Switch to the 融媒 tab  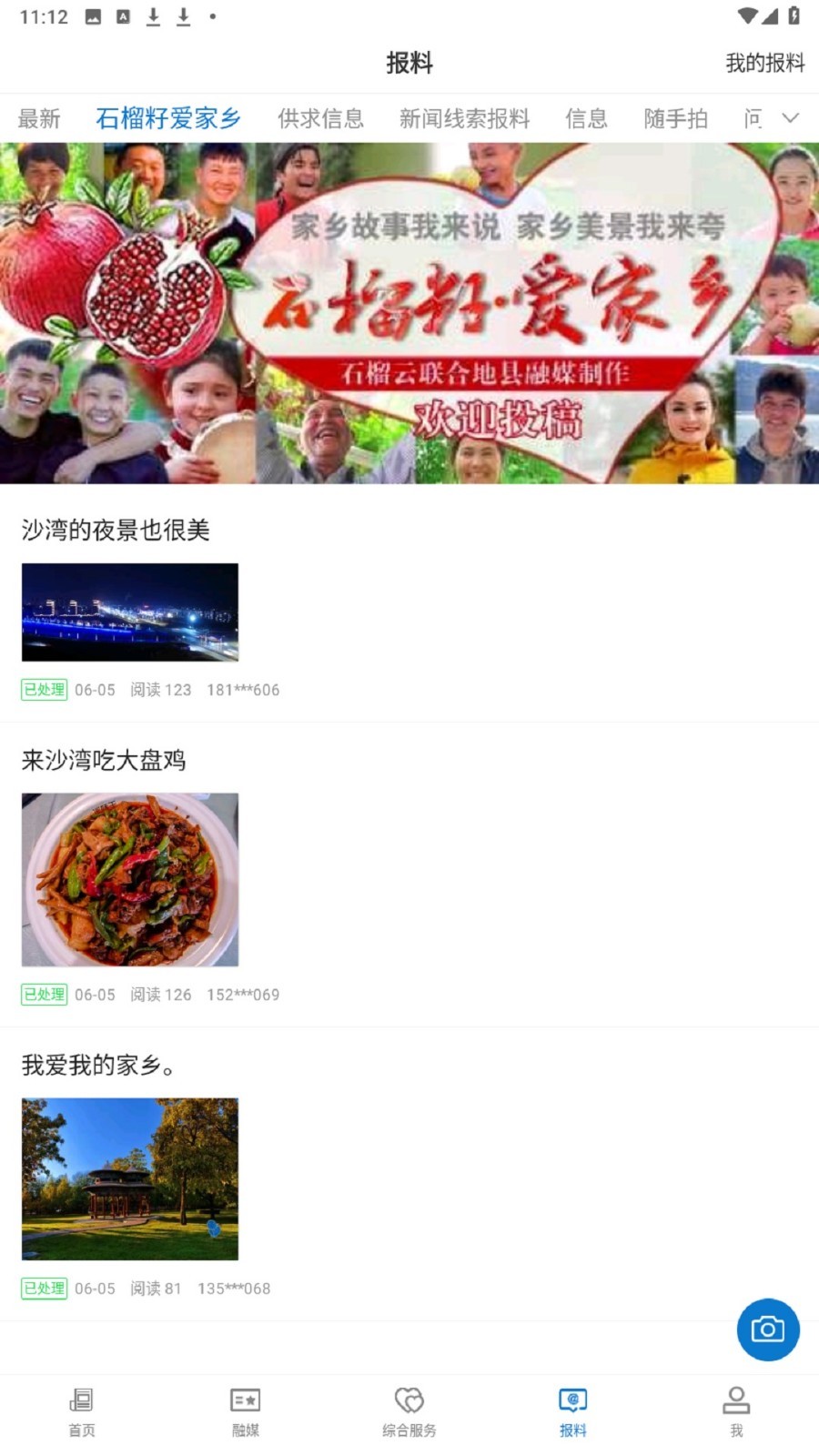(x=246, y=1411)
